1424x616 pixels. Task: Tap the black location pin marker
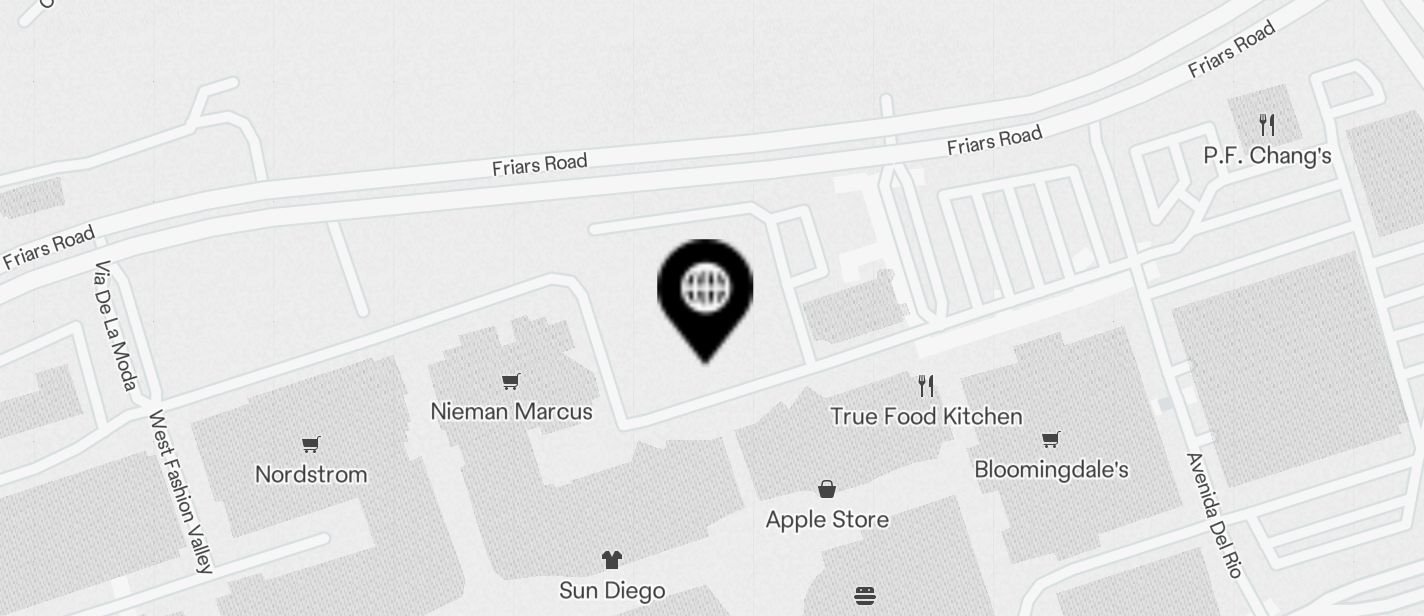[705, 292]
